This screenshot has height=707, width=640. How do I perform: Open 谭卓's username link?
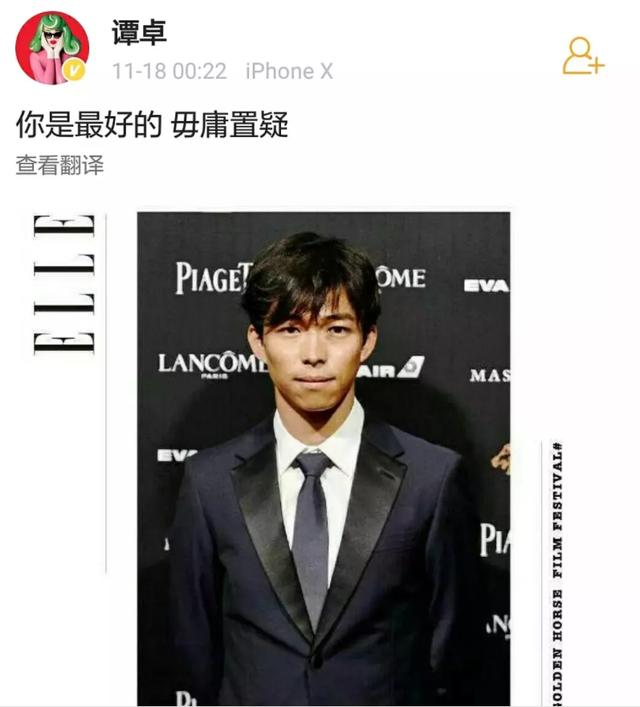(x=139, y=31)
